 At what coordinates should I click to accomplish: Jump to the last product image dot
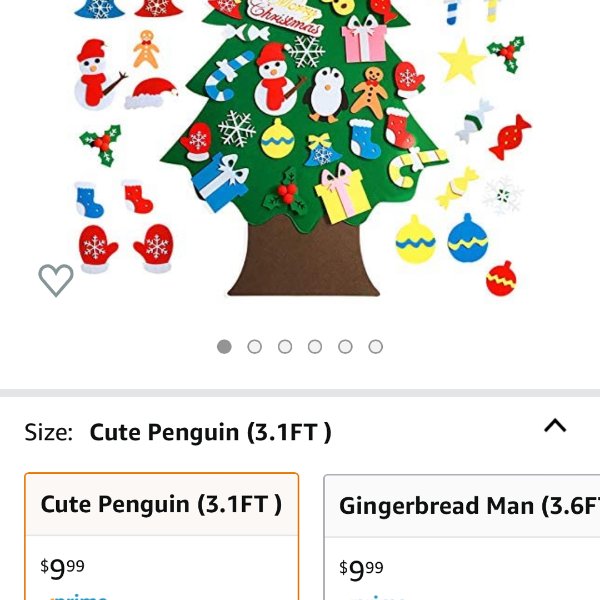[x=375, y=346]
